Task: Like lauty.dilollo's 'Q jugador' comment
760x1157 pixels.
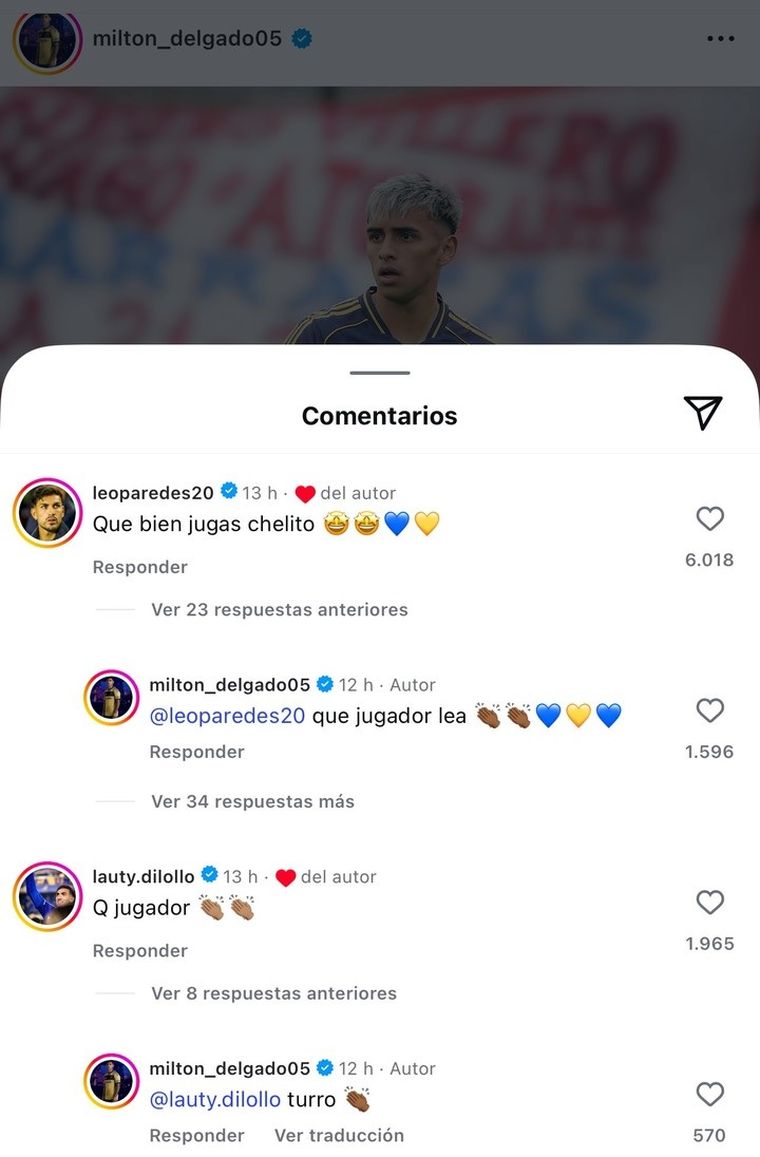Action: (709, 902)
